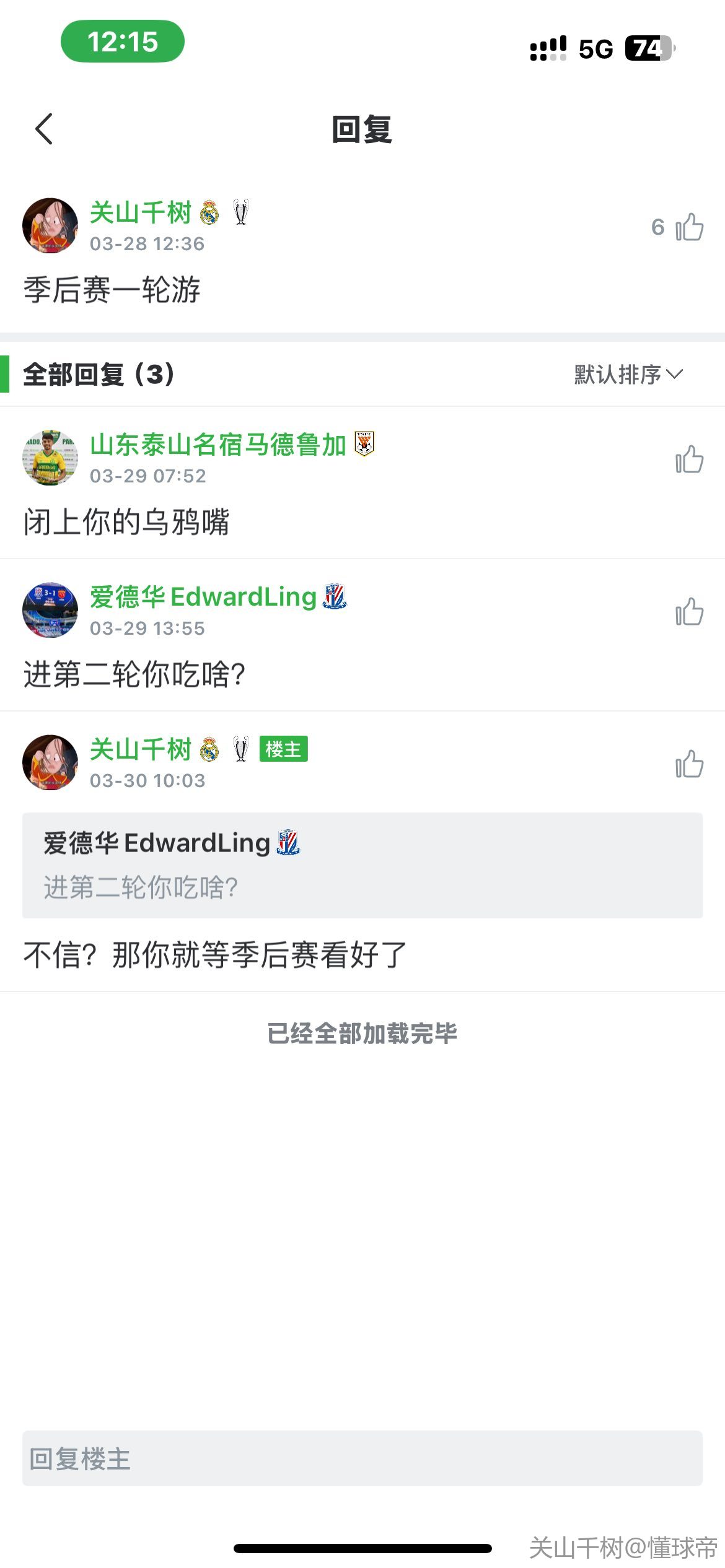Tap the quoted 爱德华EdwardLing comment box
The height and width of the screenshot is (1568, 725).
[x=362, y=865]
